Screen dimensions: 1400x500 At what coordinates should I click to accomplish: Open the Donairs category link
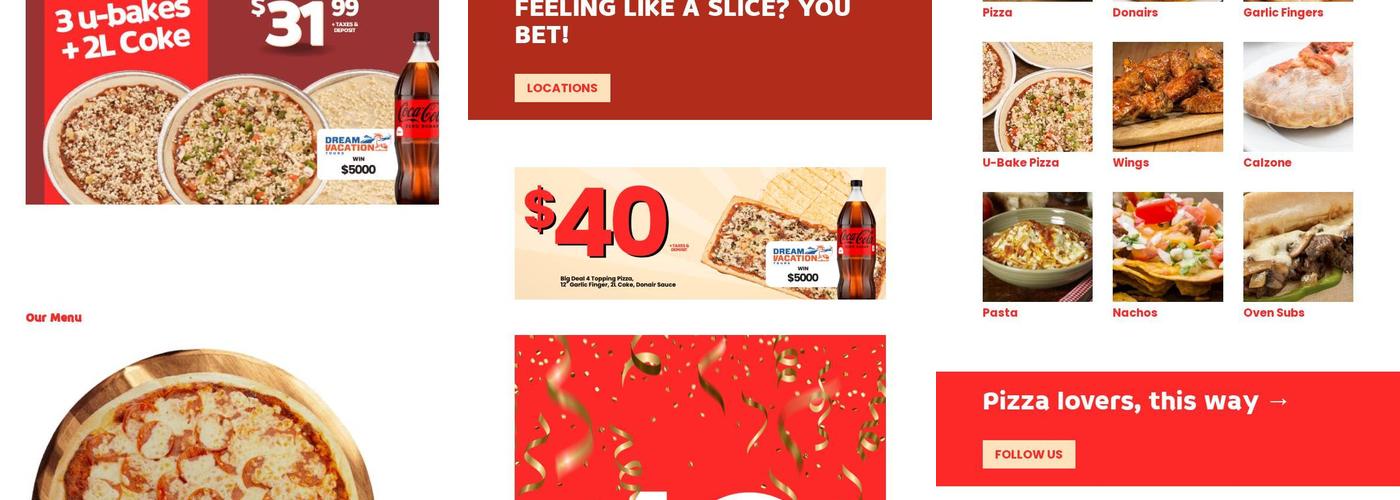(1135, 13)
